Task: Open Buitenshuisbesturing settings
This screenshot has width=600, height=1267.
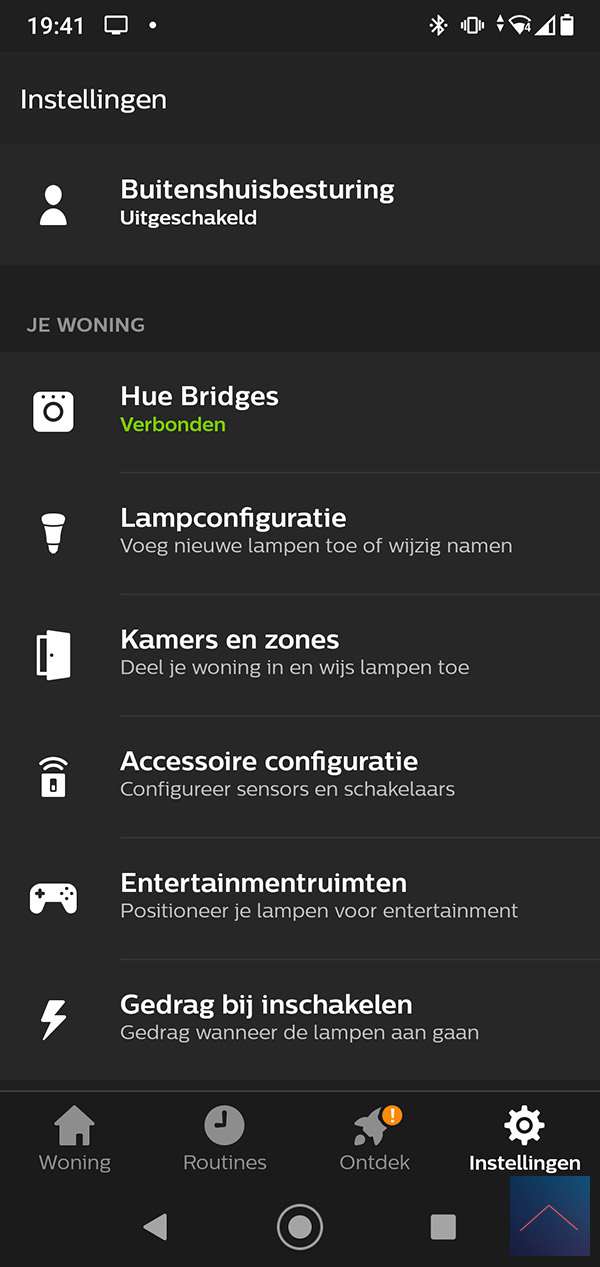Action: [257, 203]
